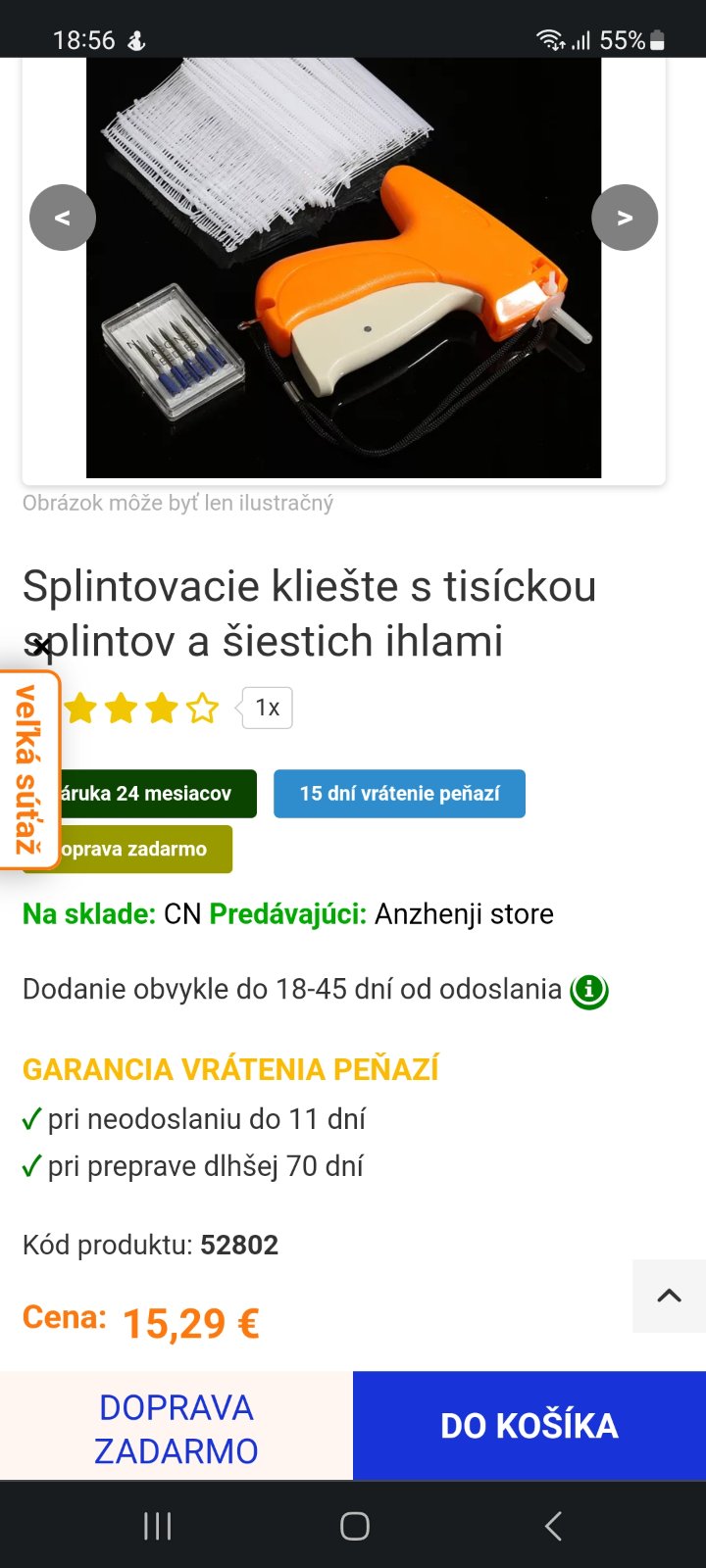
Task: Open the 'veľká súťaž' contest tab
Action: 27,769
